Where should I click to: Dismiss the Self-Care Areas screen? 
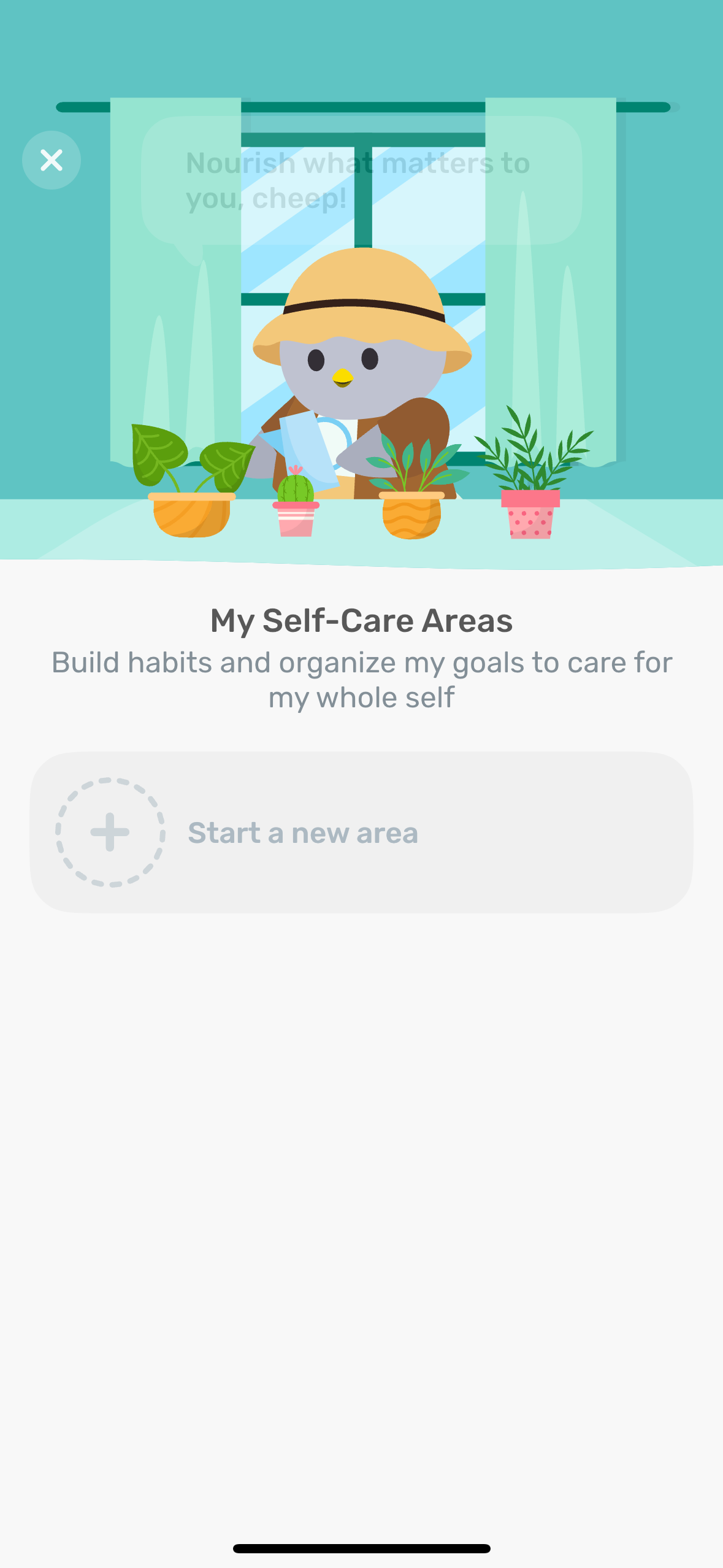[52, 159]
